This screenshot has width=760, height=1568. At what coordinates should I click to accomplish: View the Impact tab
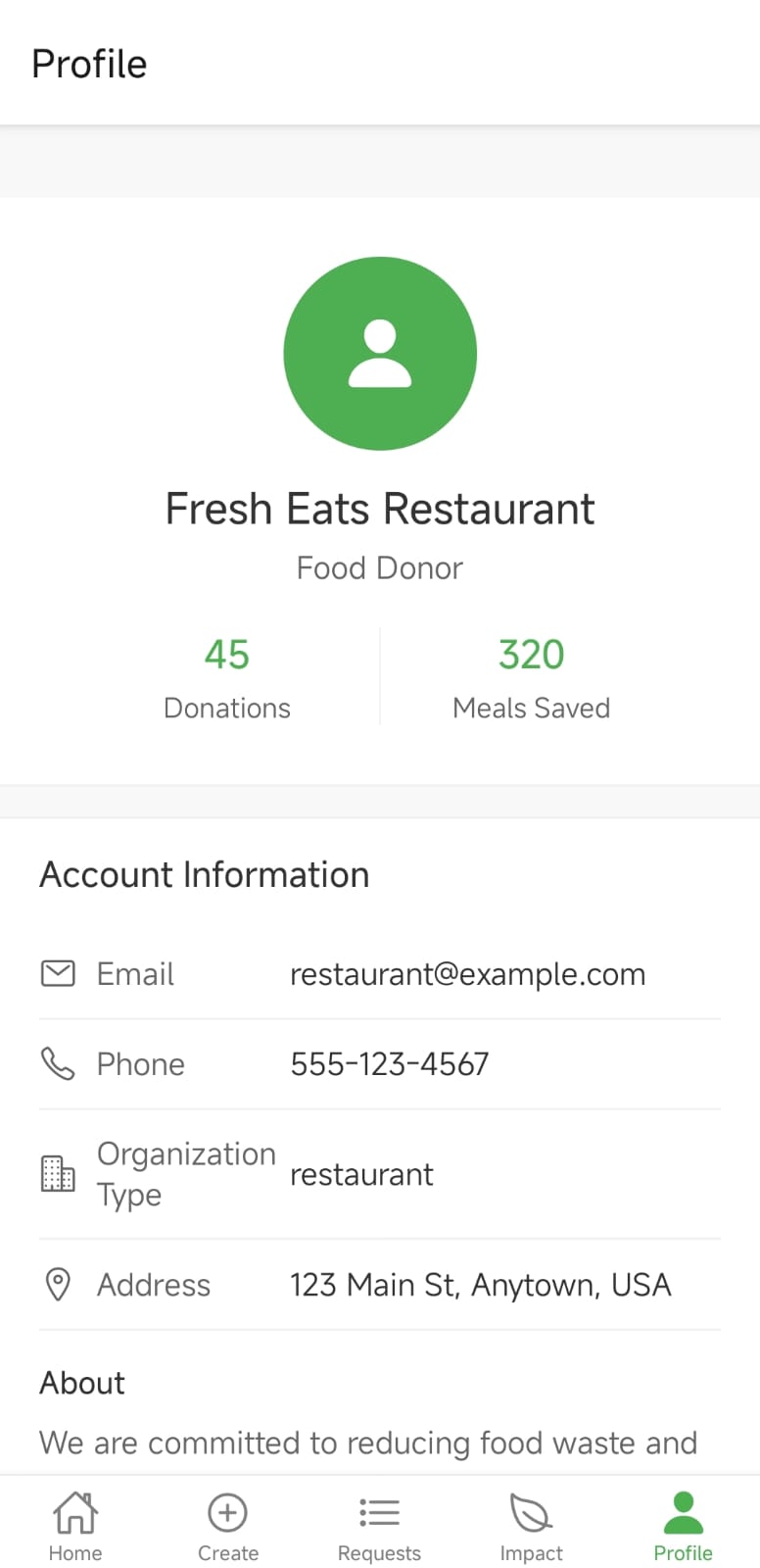(531, 1526)
